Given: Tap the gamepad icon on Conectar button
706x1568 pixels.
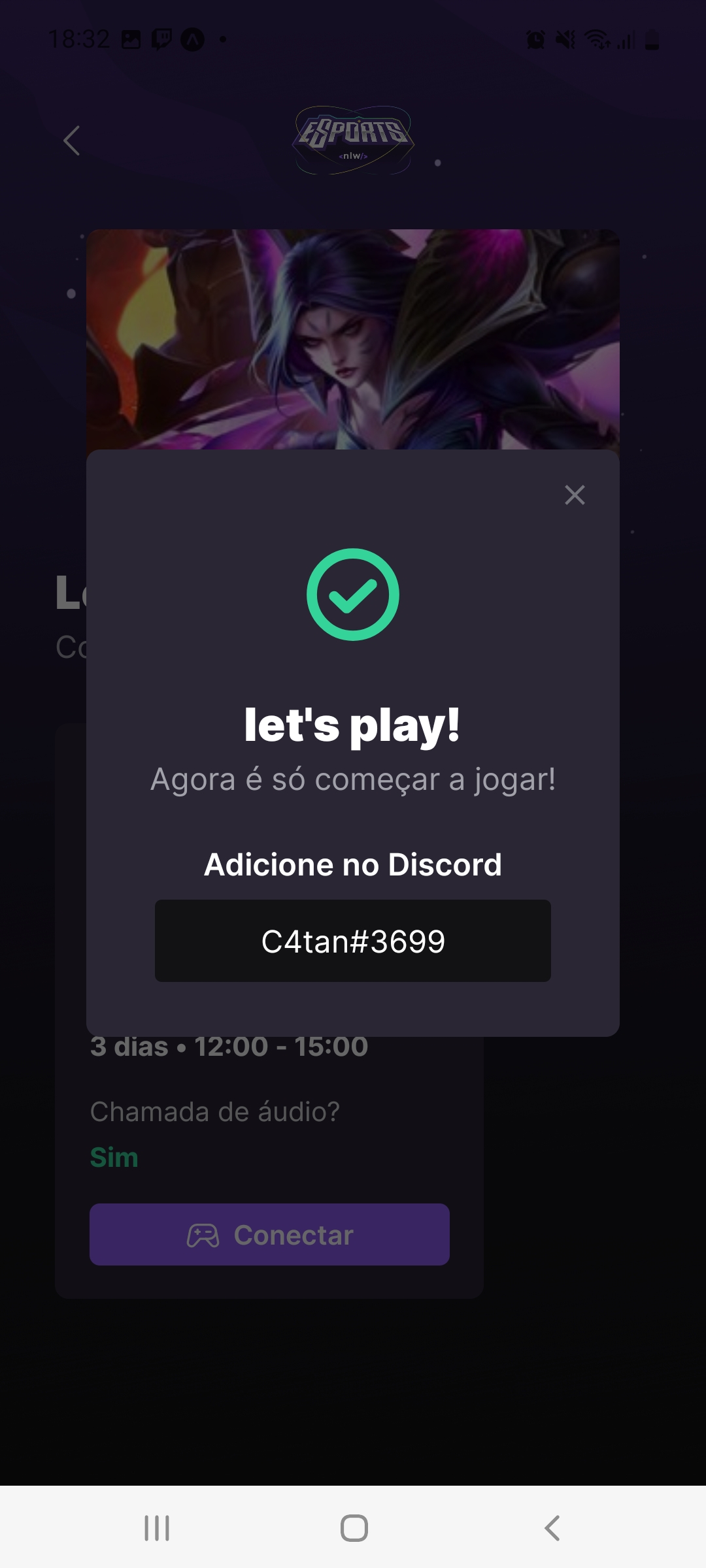Looking at the screenshot, I should click(x=203, y=1233).
